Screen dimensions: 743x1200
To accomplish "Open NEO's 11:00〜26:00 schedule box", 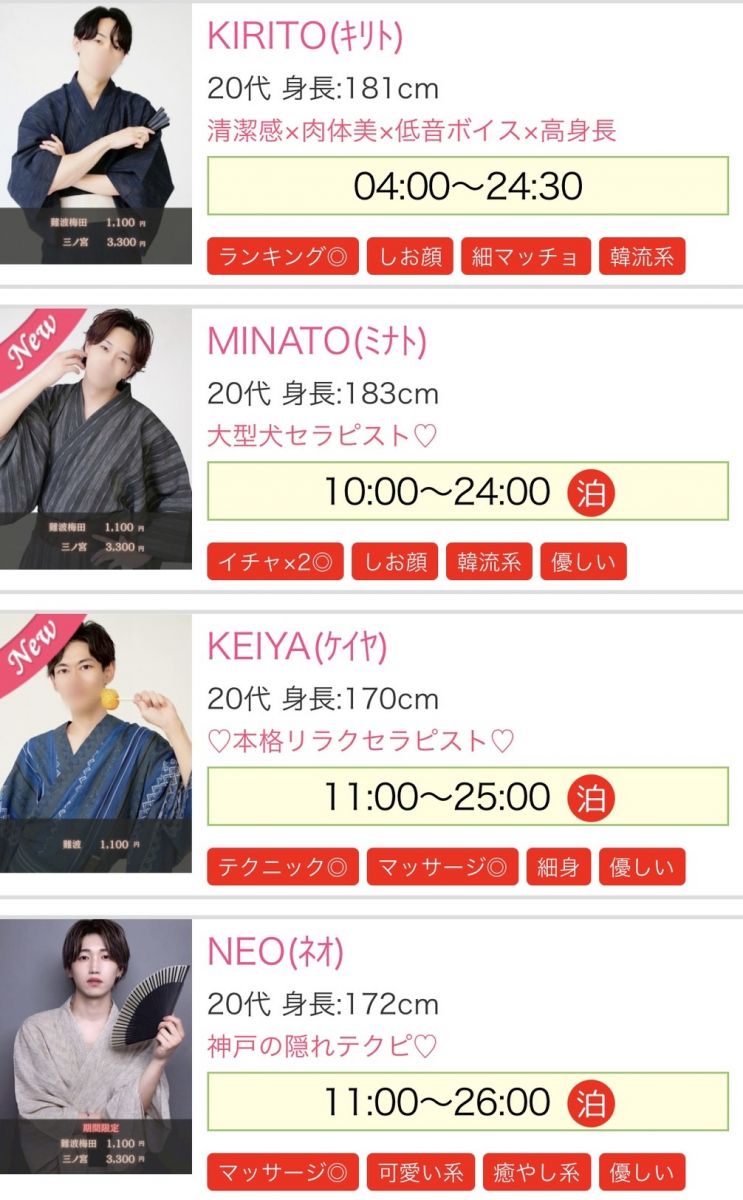I will click(467, 1102).
